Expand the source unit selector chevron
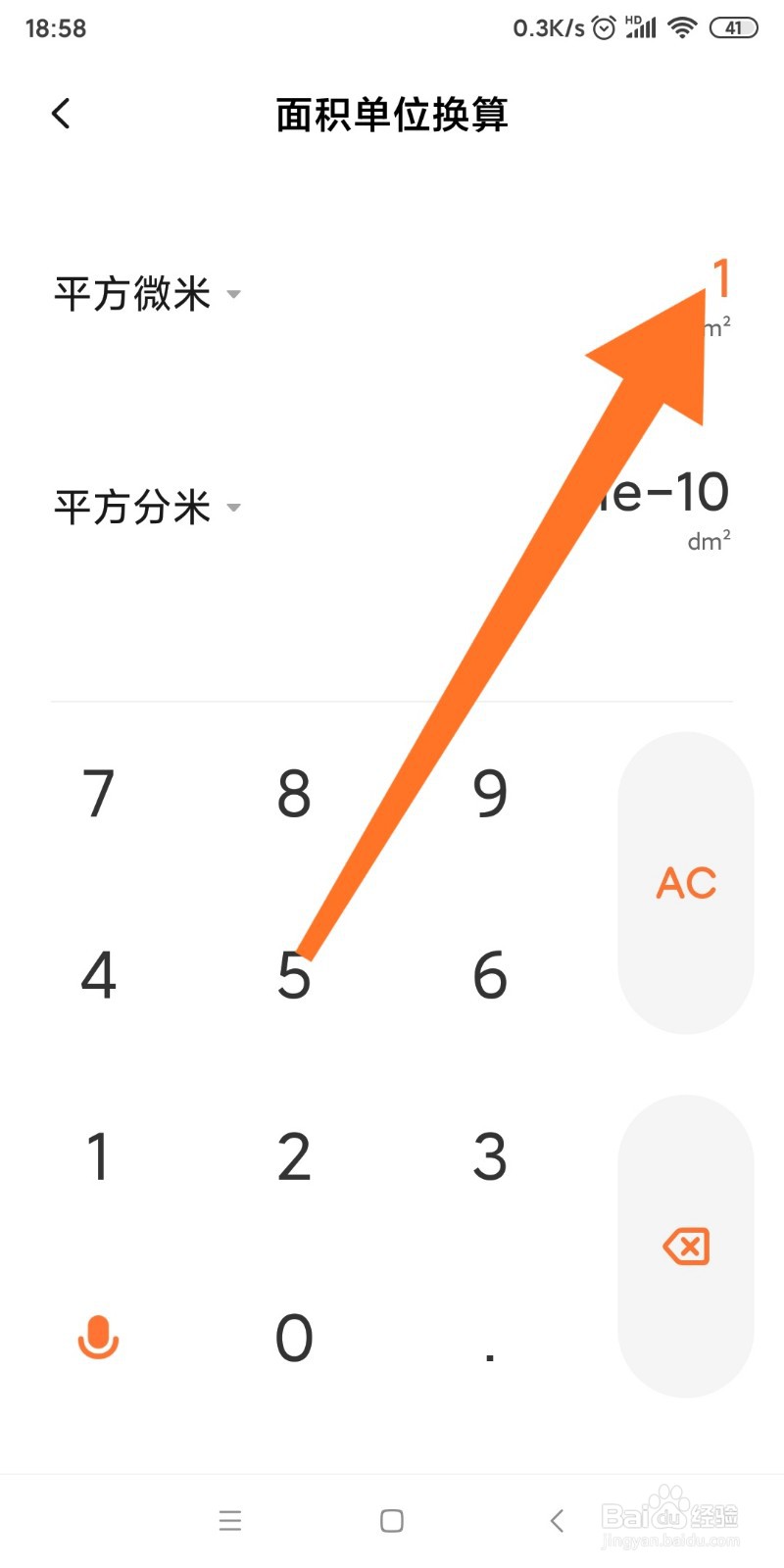 pos(234,294)
